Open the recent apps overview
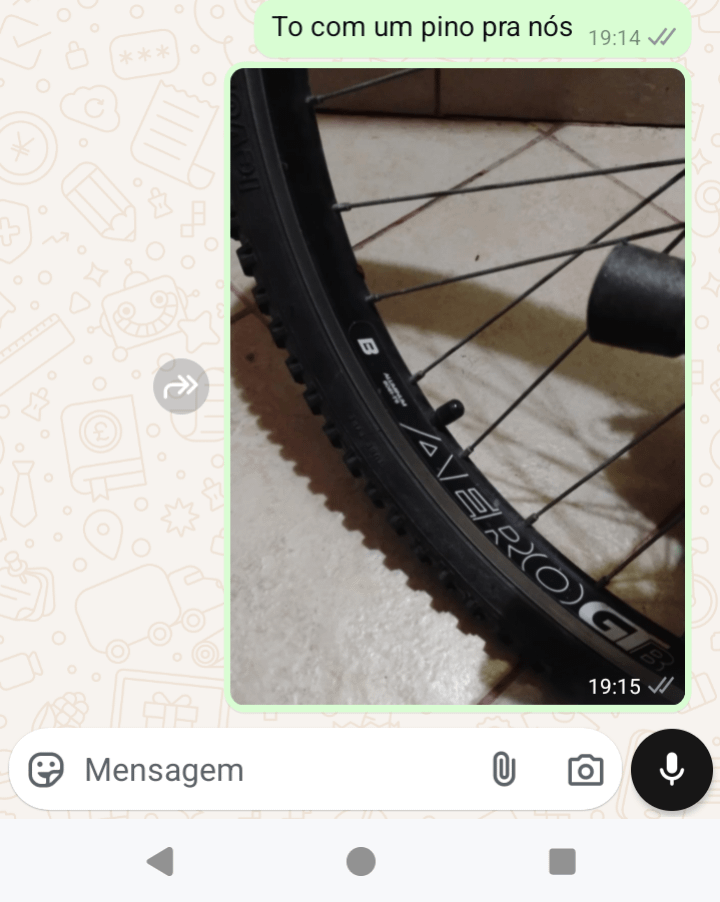Screen dimensions: 720x902 tap(562, 861)
